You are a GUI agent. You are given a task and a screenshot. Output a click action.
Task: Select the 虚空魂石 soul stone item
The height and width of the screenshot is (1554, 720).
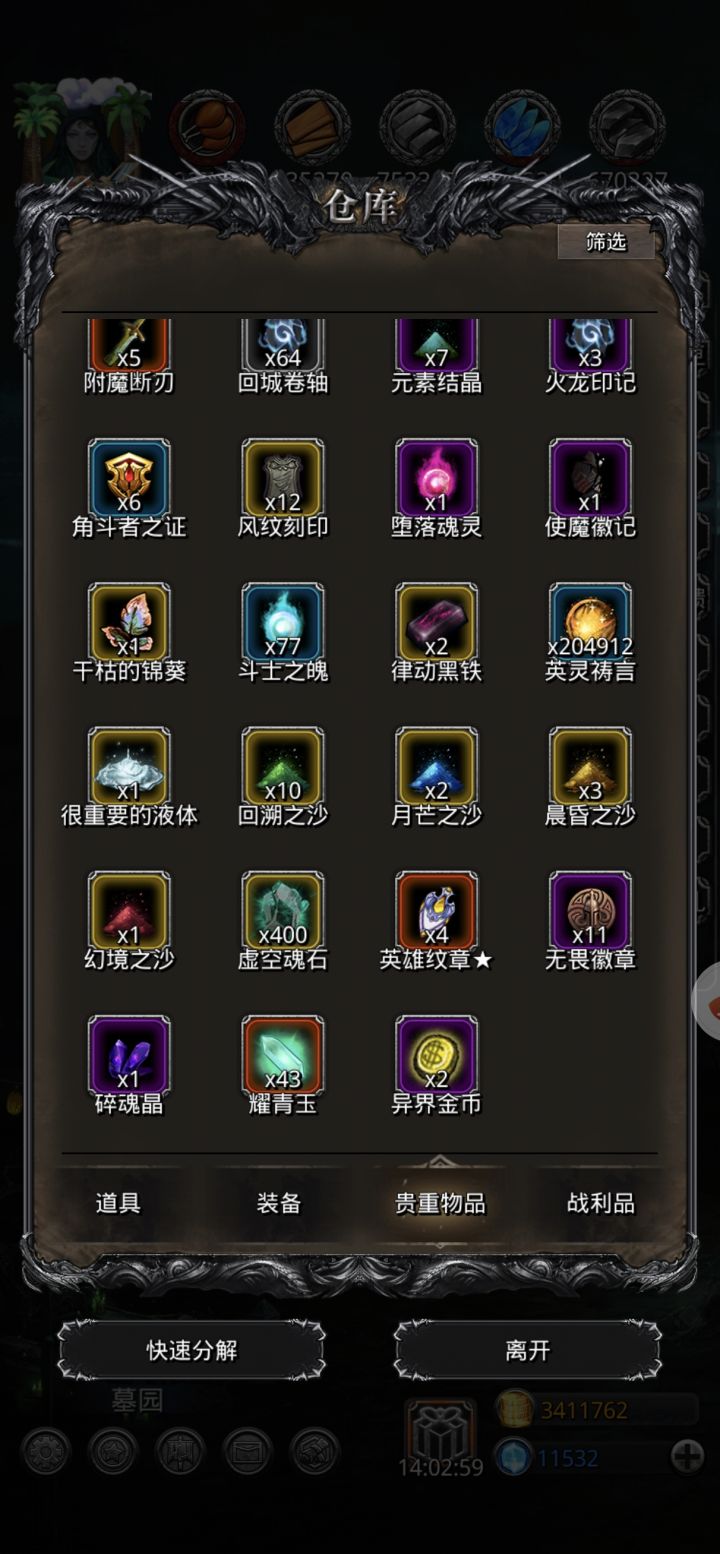[283, 916]
